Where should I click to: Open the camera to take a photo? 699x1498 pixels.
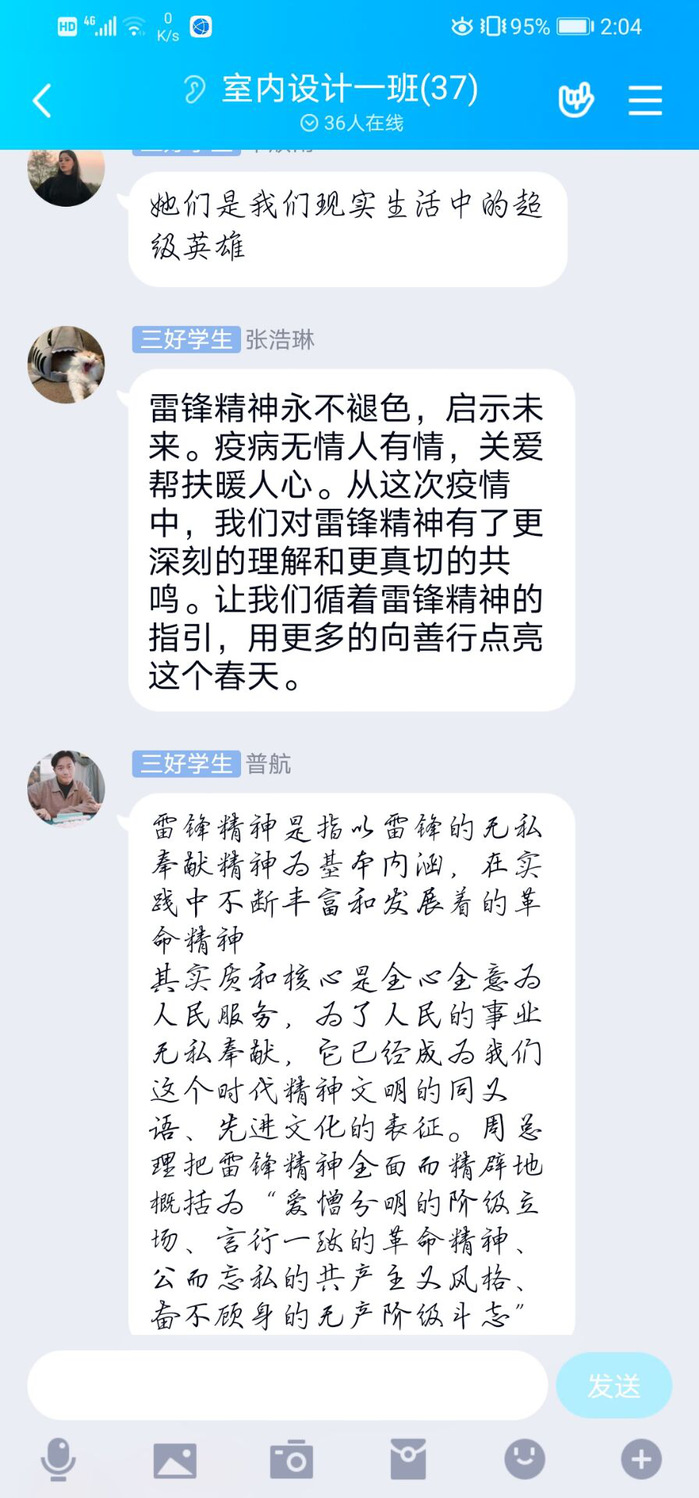coord(292,1460)
